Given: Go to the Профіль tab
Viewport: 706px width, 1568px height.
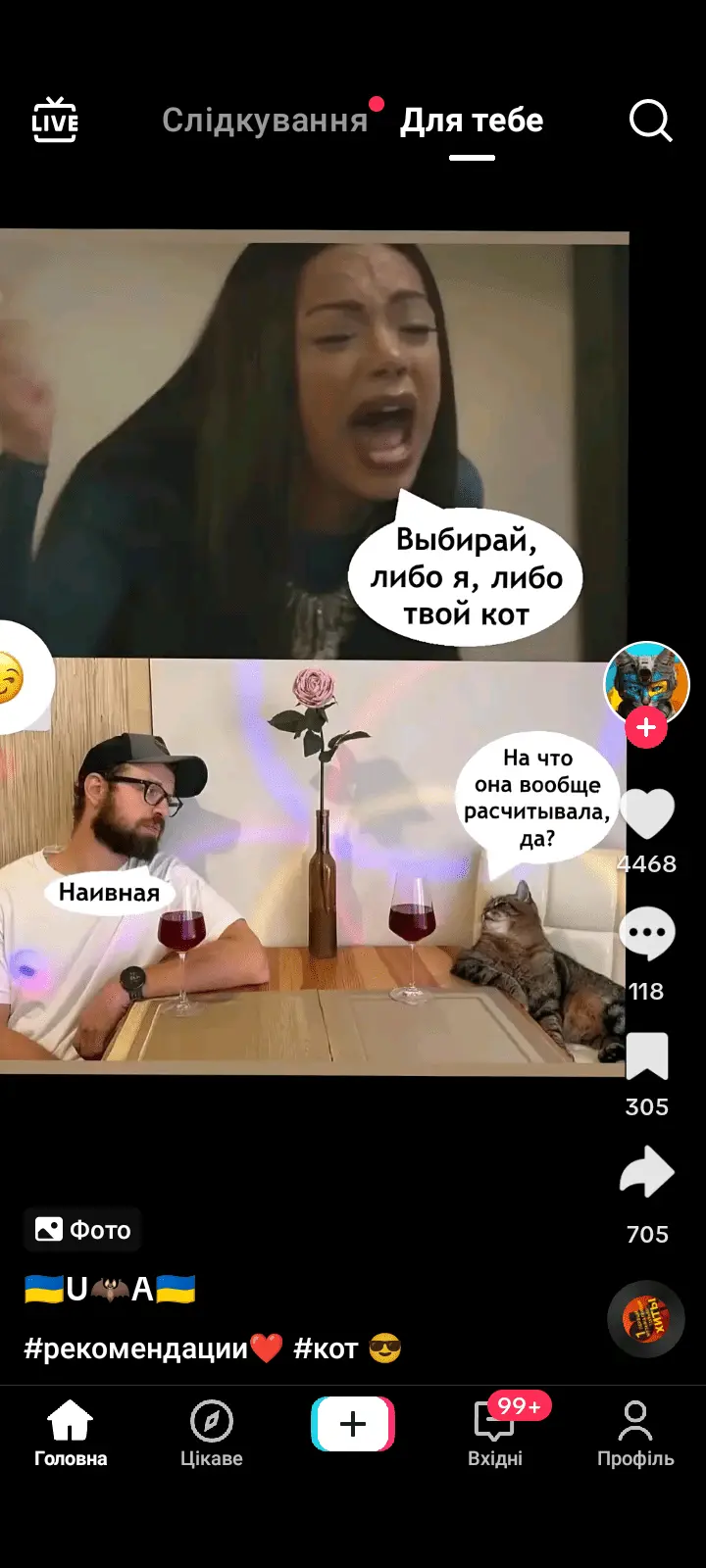Looking at the screenshot, I should point(635,1433).
